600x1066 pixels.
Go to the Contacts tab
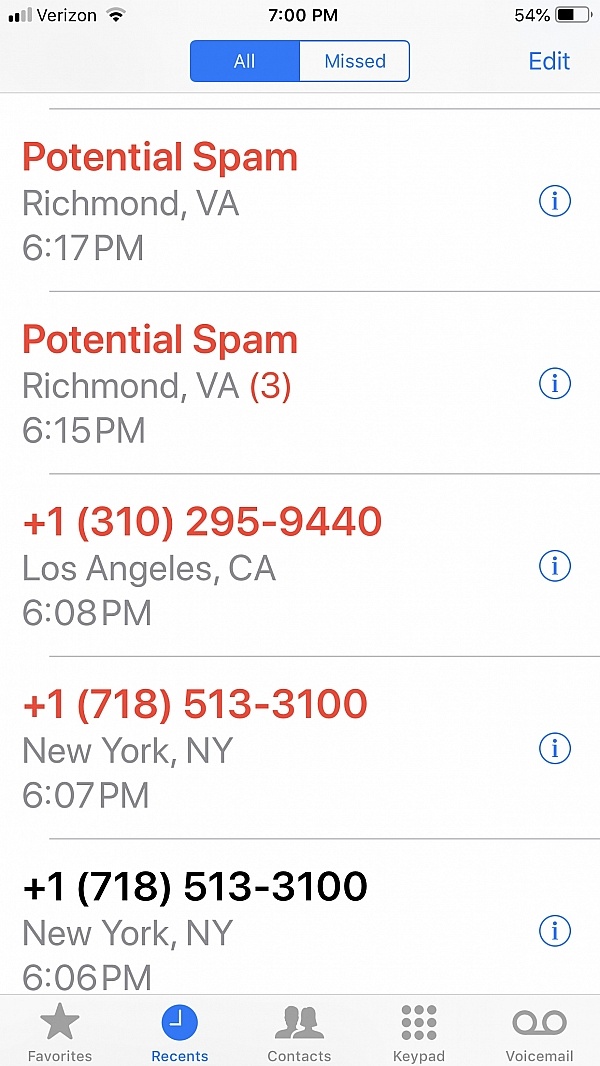pos(299,1032)
